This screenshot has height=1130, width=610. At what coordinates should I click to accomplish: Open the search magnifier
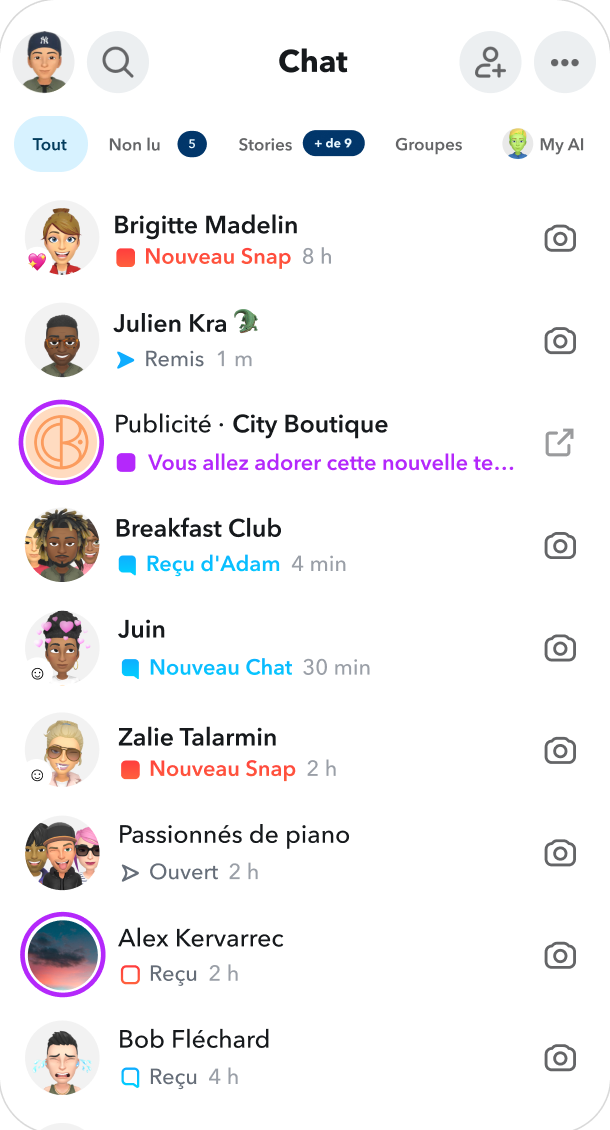pyautogui.click(x=118, y=62)
